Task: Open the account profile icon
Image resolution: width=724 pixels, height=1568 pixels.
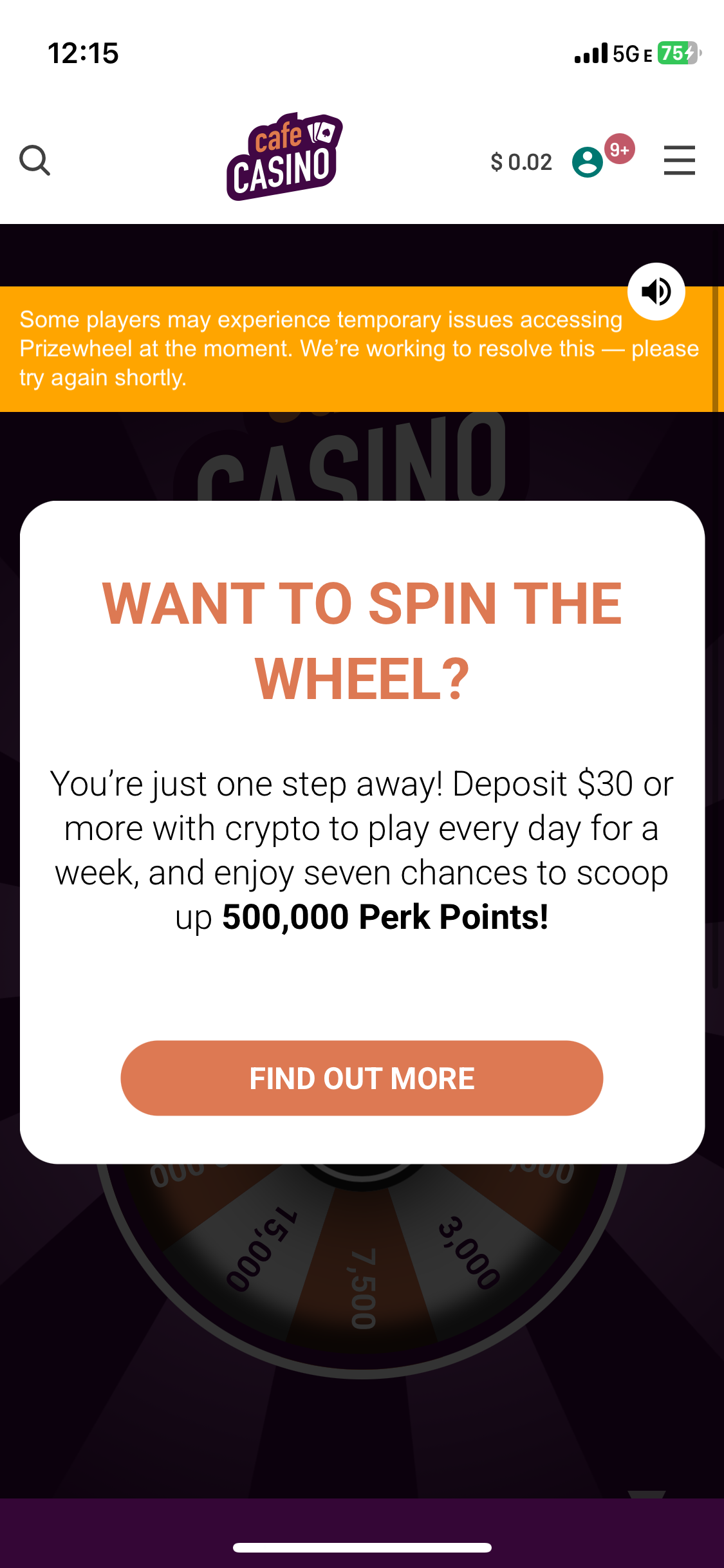Action: pos(588,162)
